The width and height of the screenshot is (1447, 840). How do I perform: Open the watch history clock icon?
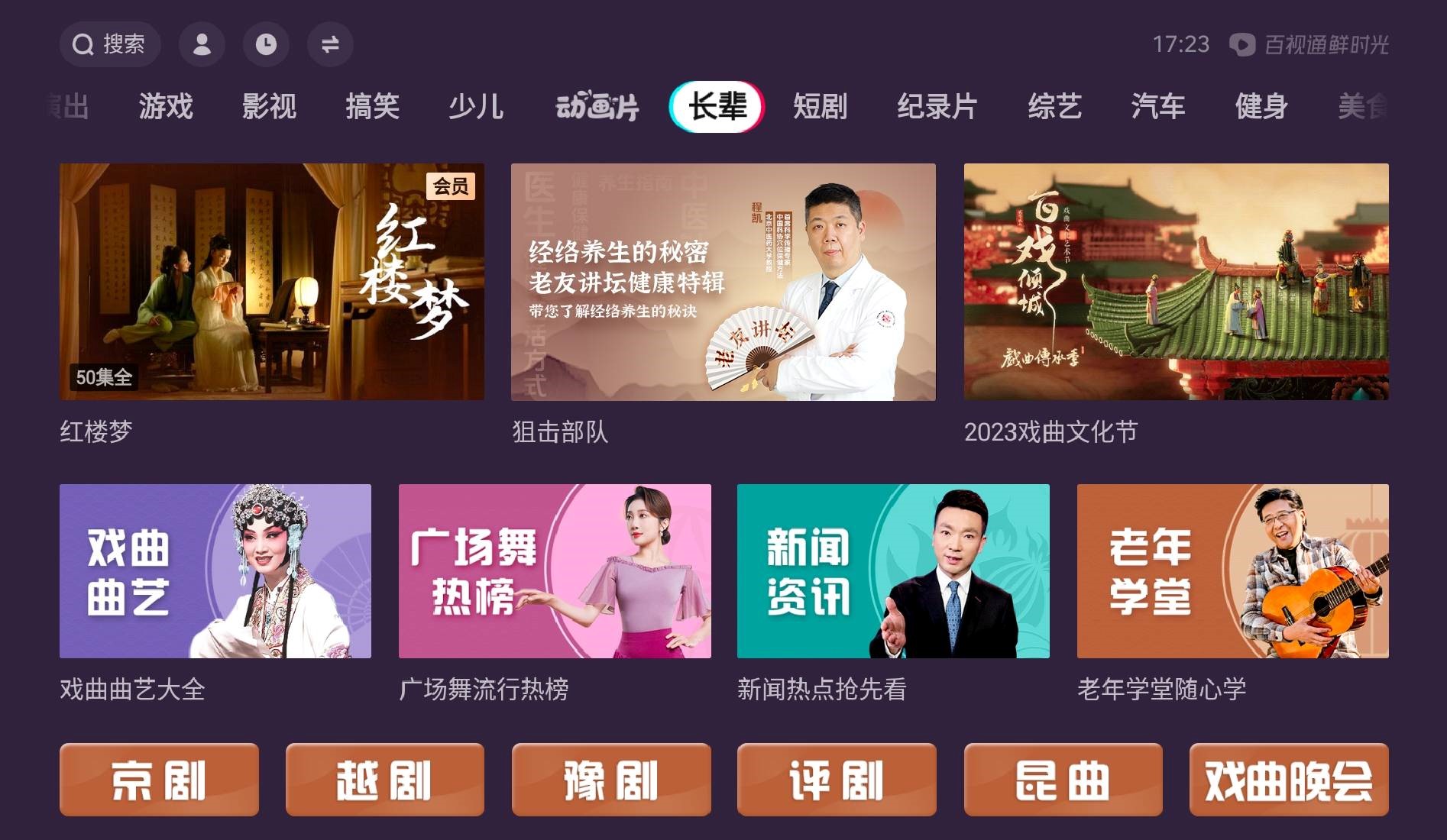266,44
